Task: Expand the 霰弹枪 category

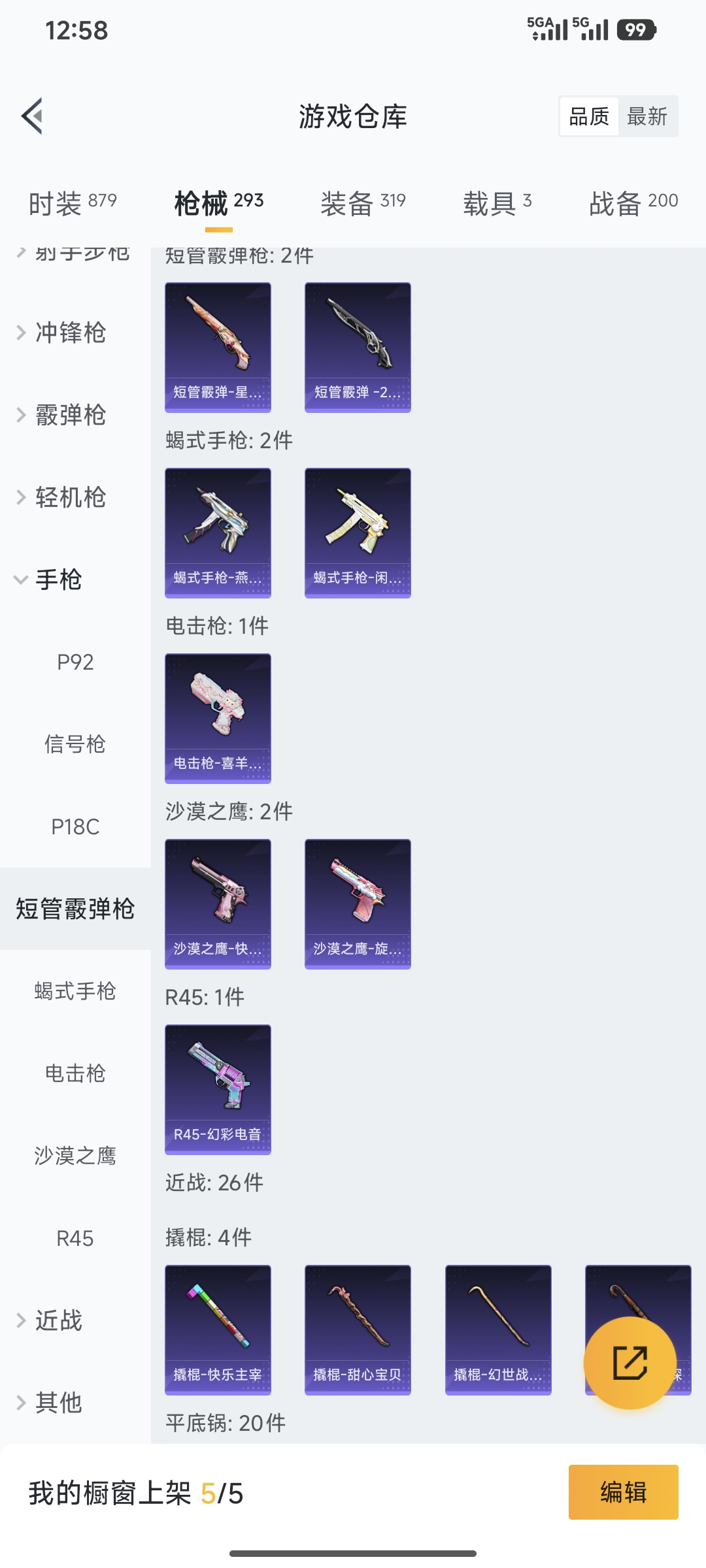Action: click(x=69, y=415)
